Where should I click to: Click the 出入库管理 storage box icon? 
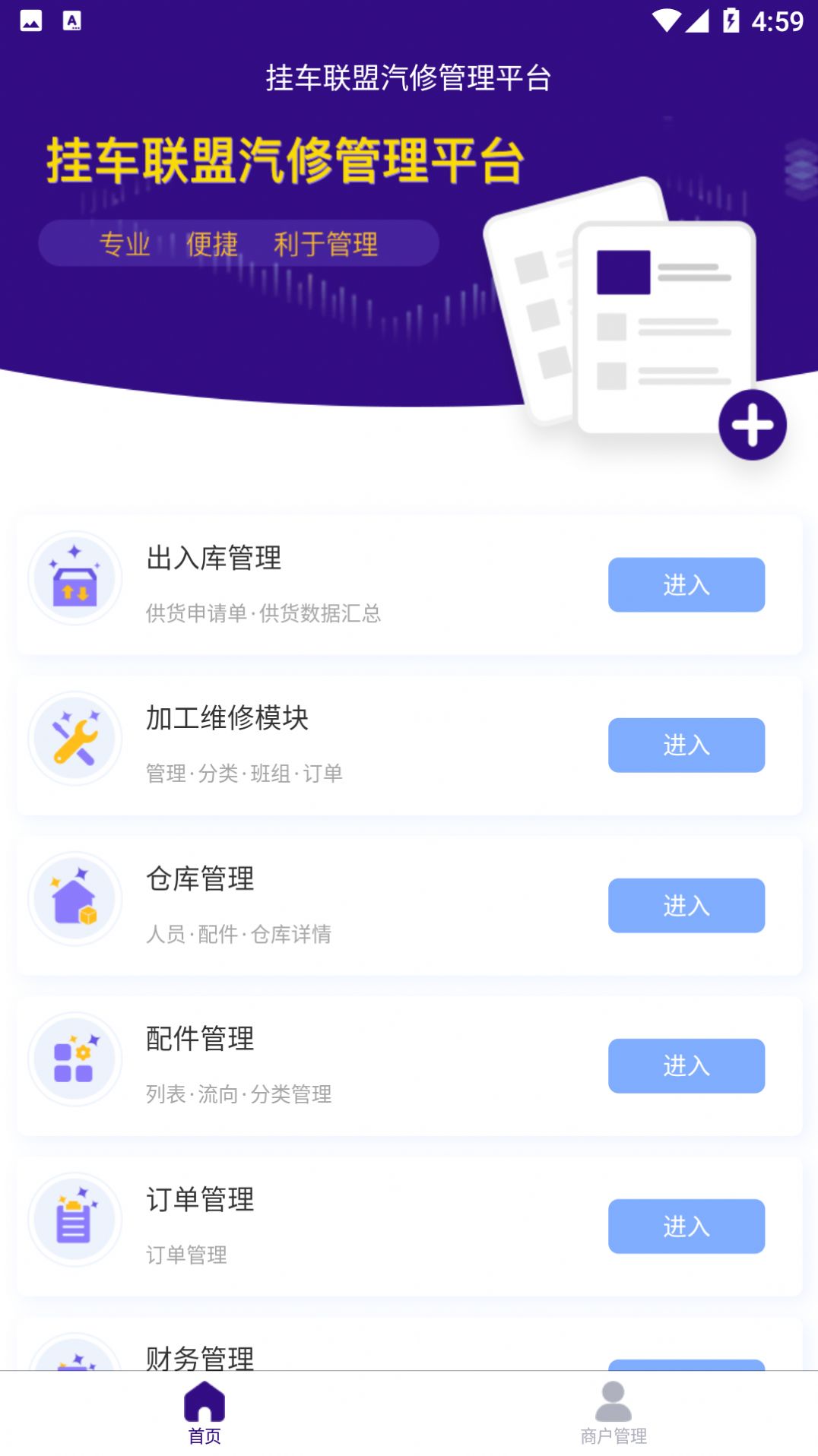pos(75,578)
